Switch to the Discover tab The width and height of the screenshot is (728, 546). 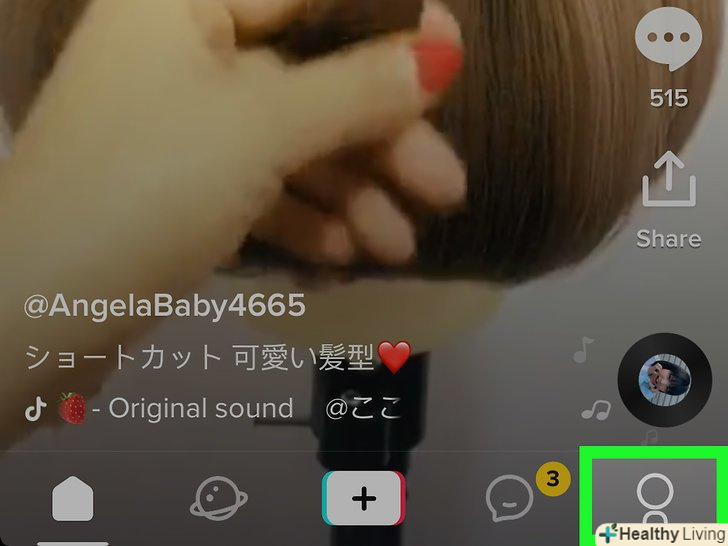218,497
